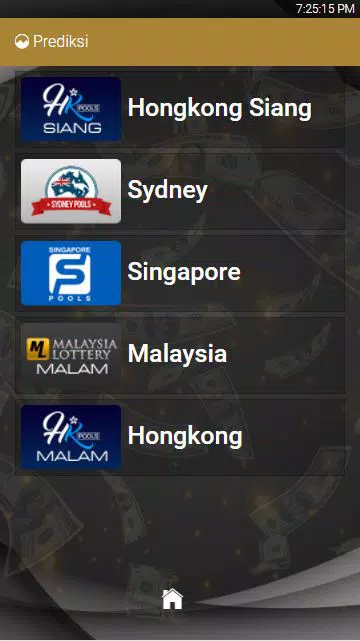
Task: Choose the Malaysia lottery entry
Action: point(180,354)
